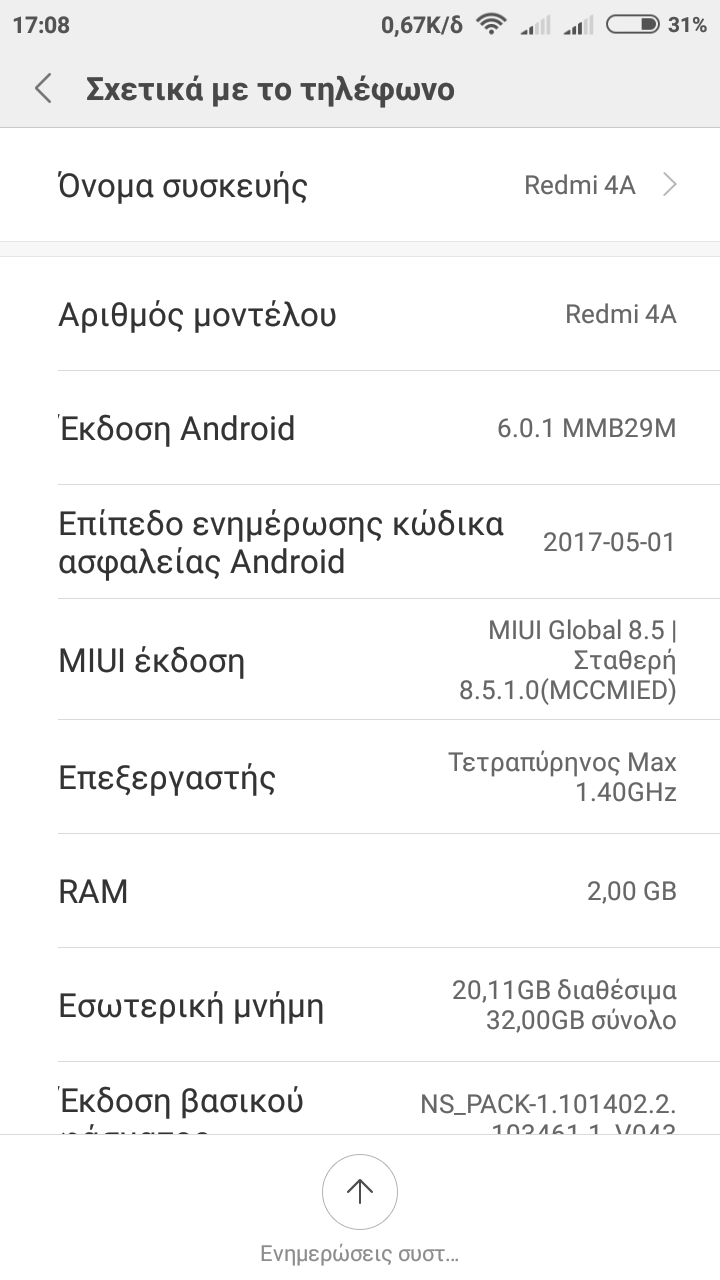Tap the Αριθμός μοντέλου row

coord(360,315)
